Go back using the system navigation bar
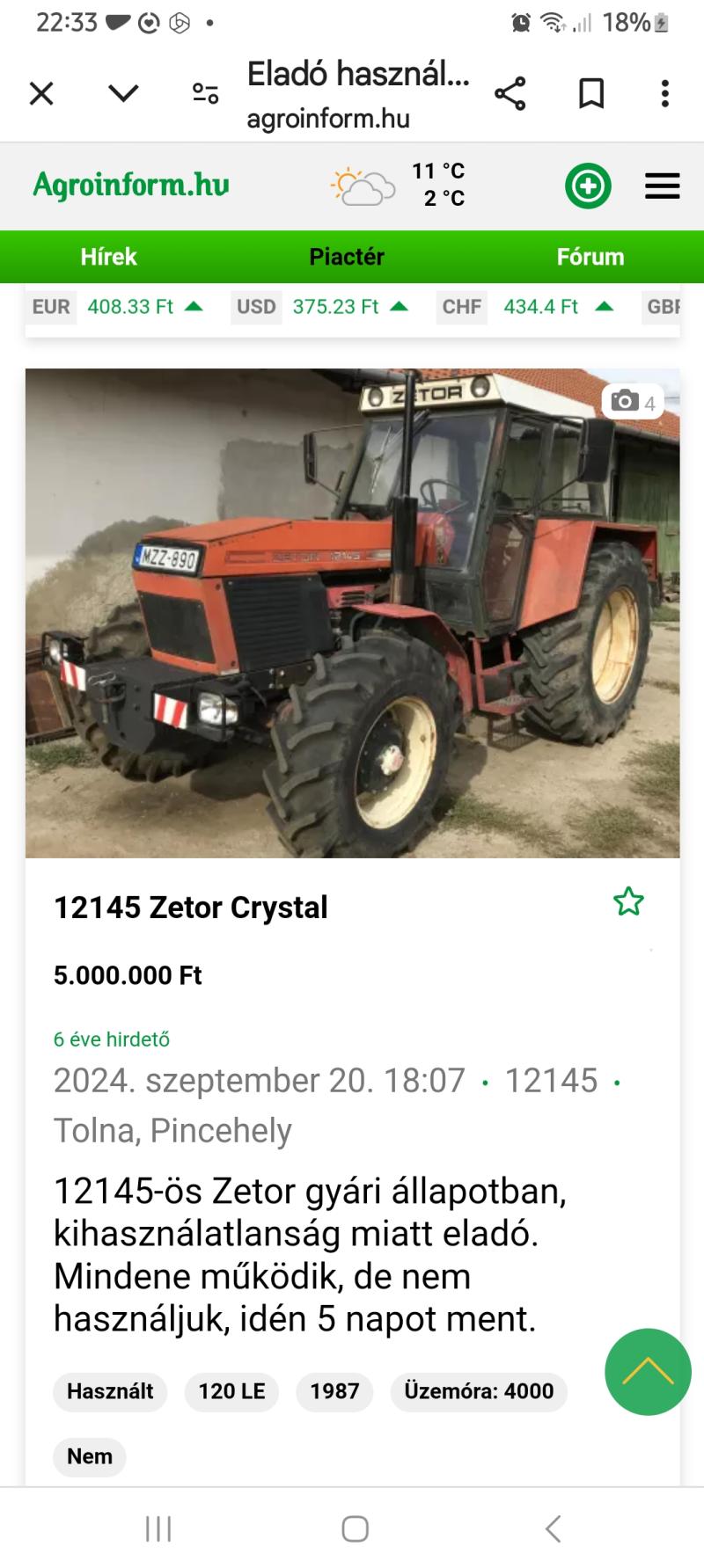 [553, 1529]
